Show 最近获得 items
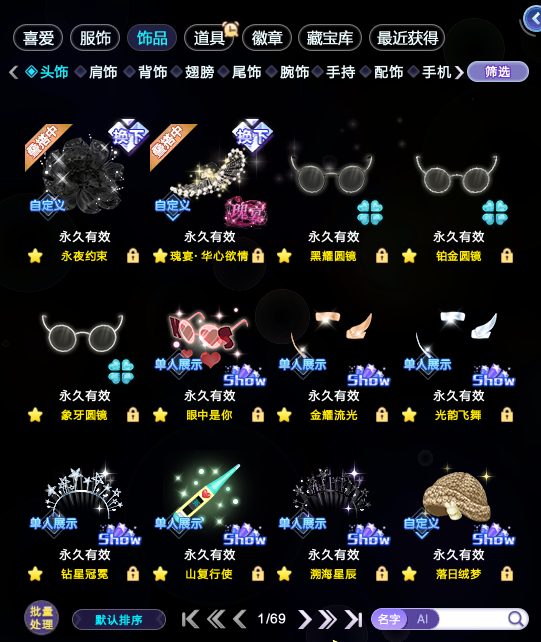The width and height of the screenshot is (541, 642). (407, 38)
